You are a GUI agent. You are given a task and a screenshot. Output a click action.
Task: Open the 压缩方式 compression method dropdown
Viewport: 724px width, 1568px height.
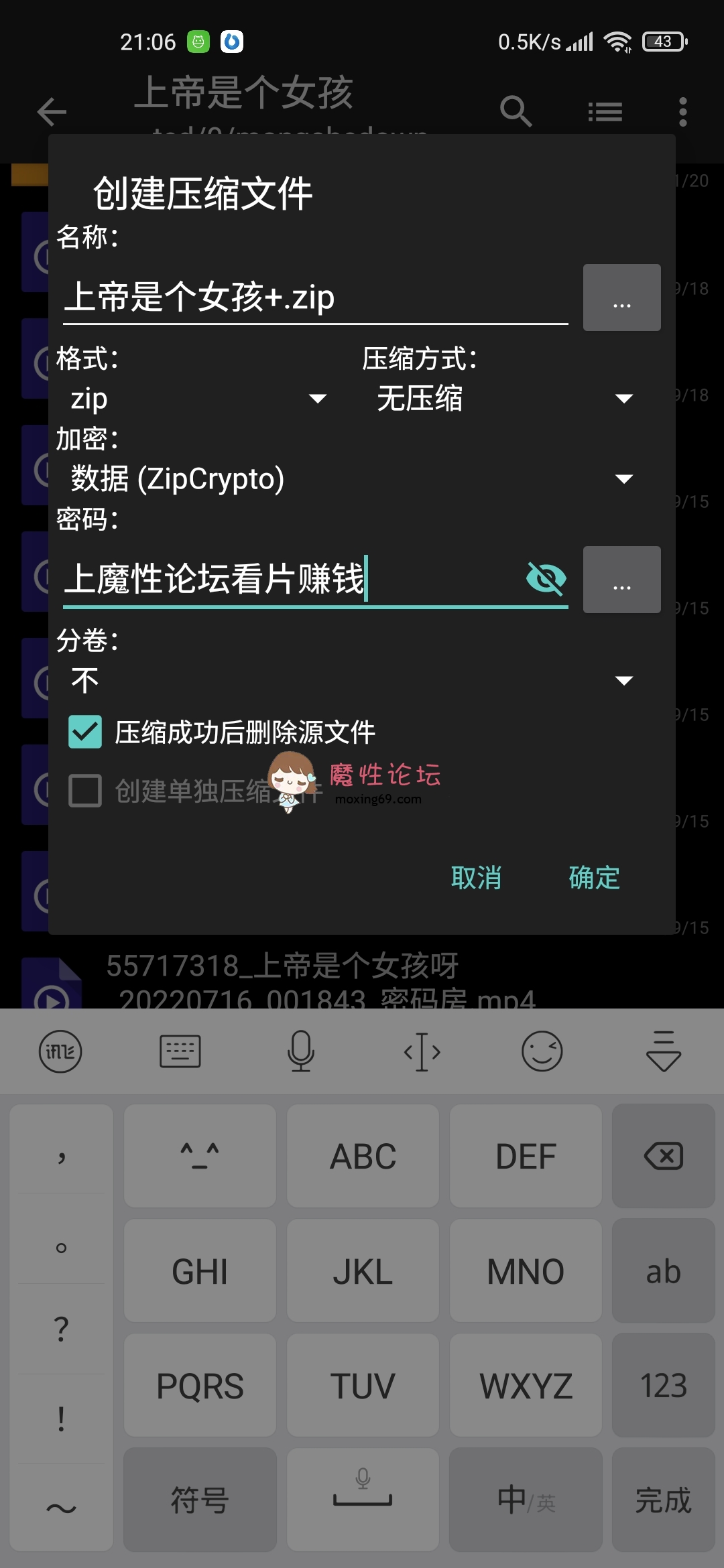click(x=504, y=399)
